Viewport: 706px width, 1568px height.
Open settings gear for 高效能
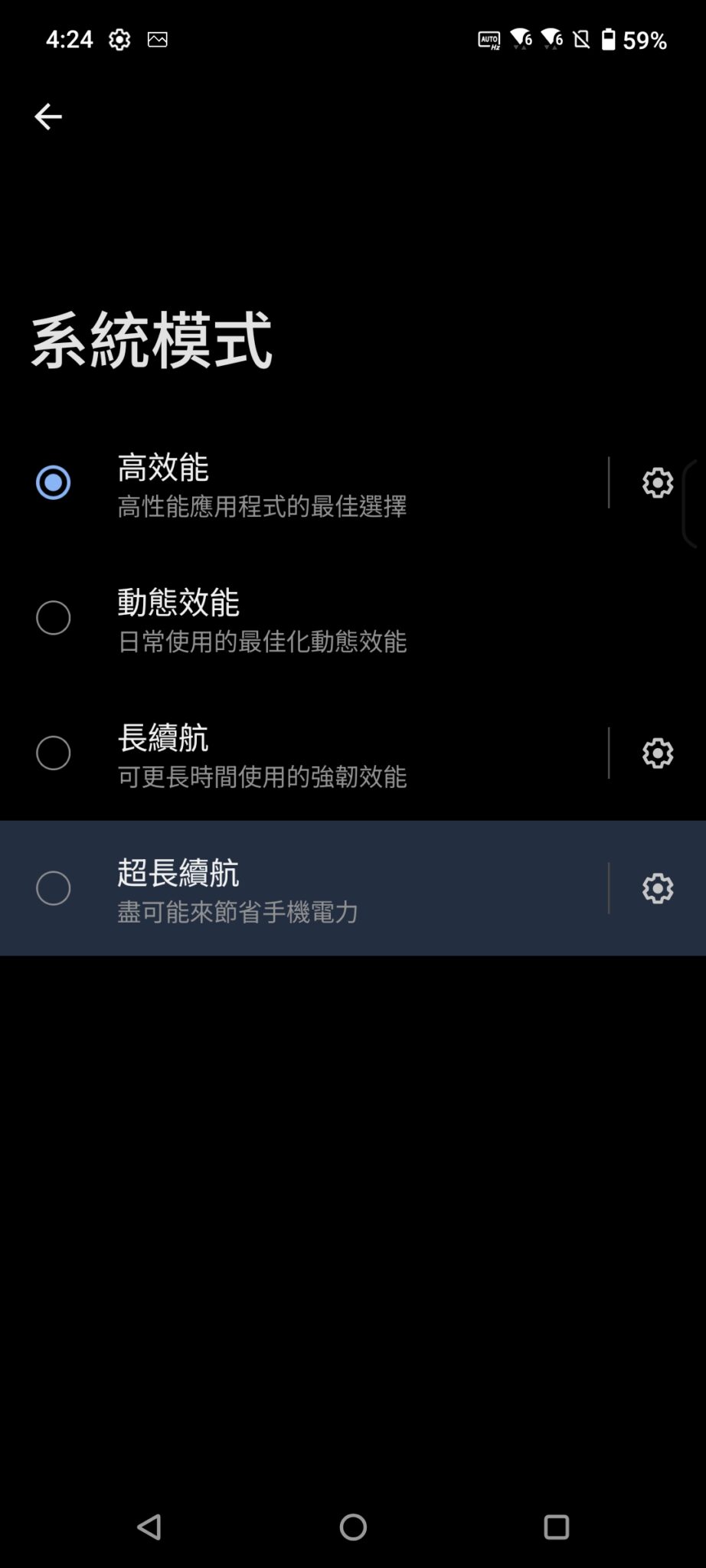coord(657,483)
